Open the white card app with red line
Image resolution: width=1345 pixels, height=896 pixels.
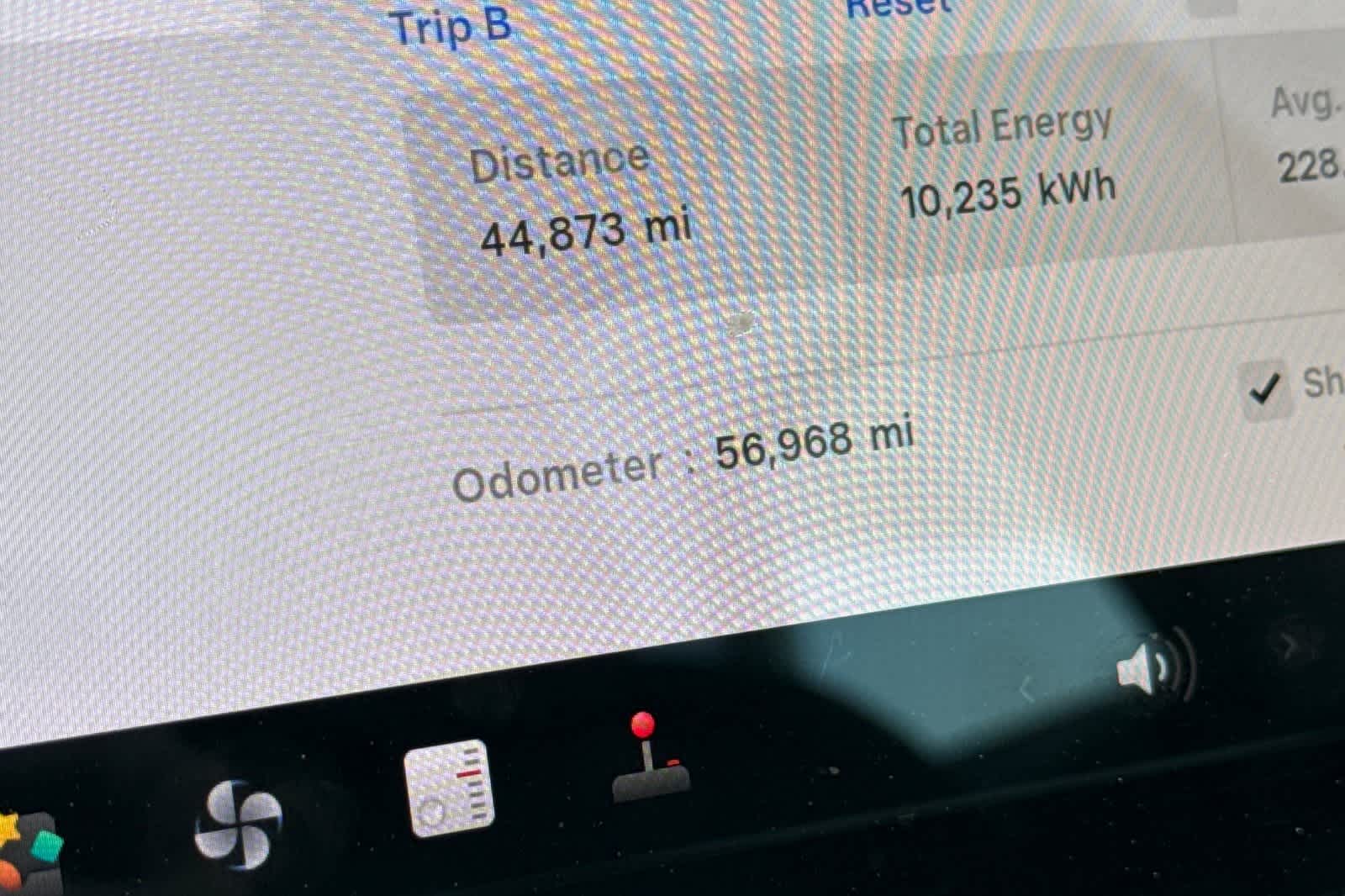pyautogui.click(x=448, y=788)
